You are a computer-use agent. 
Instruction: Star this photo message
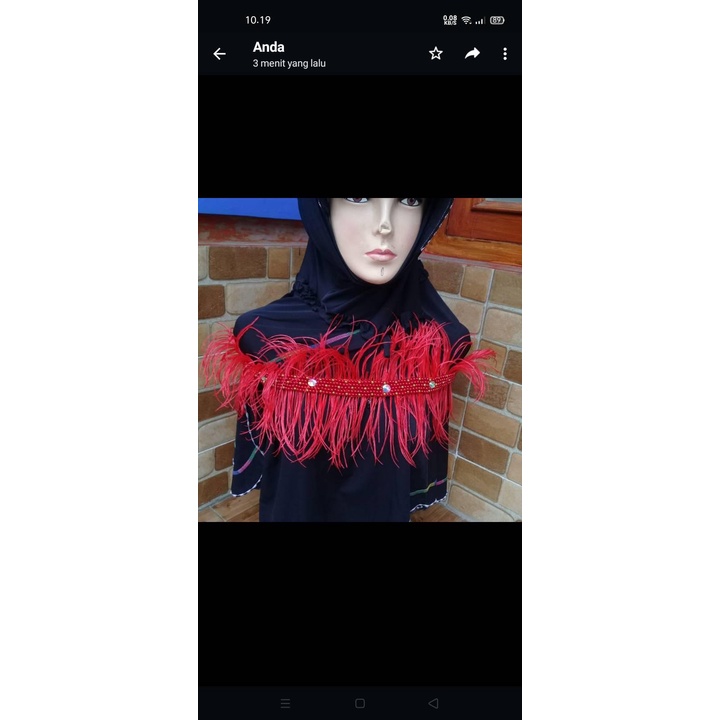coord(436,54)
